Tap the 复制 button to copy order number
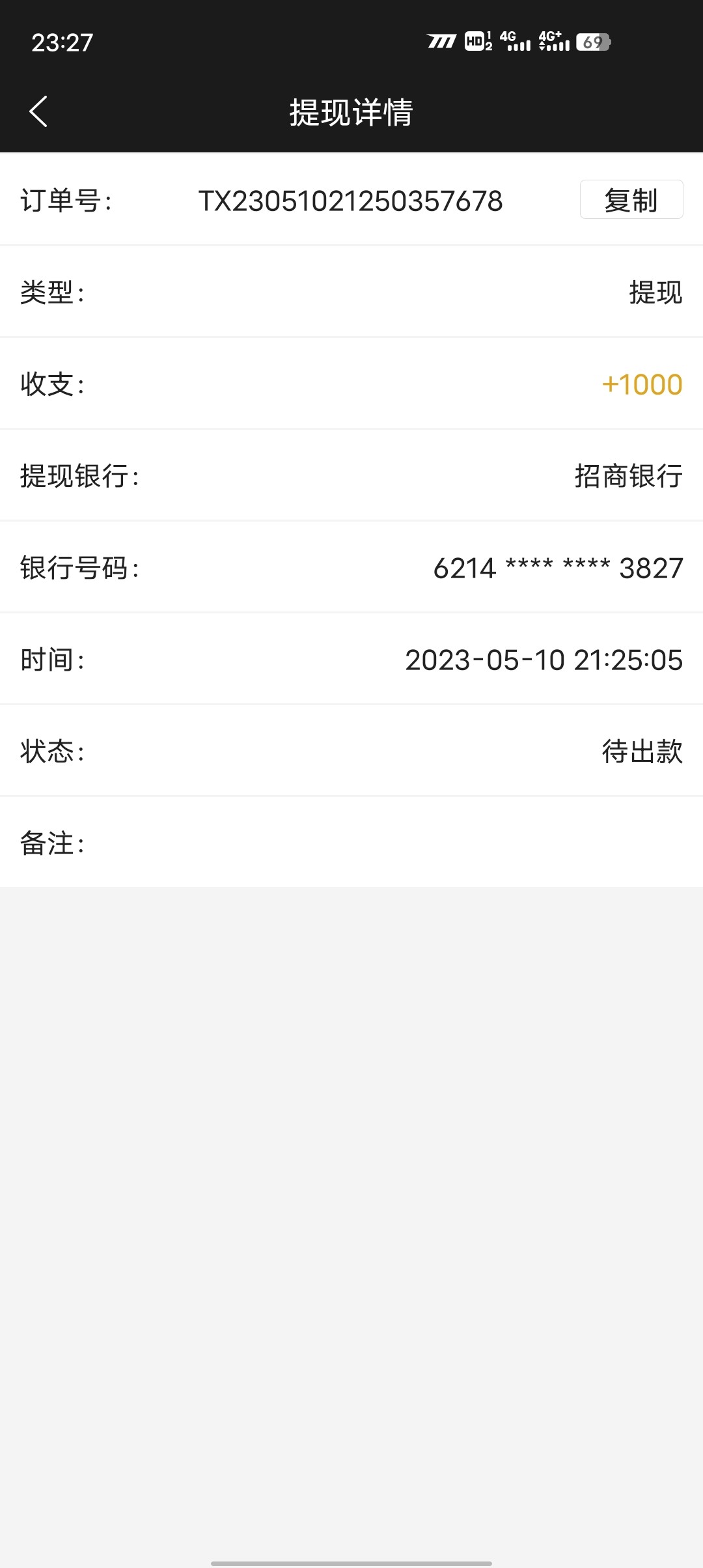 (x=631, y=201)
